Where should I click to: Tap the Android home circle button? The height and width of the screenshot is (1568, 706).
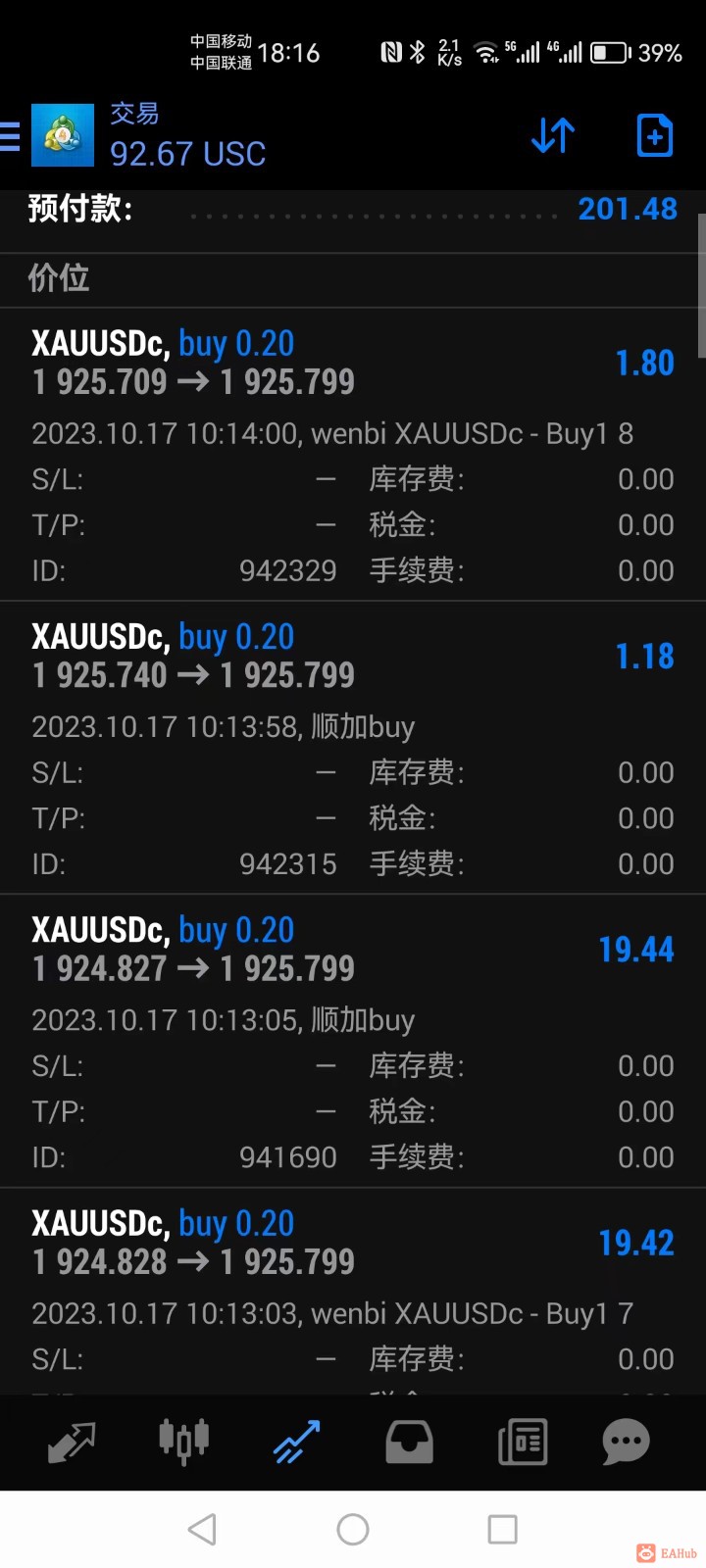[x=353, y=1528]
